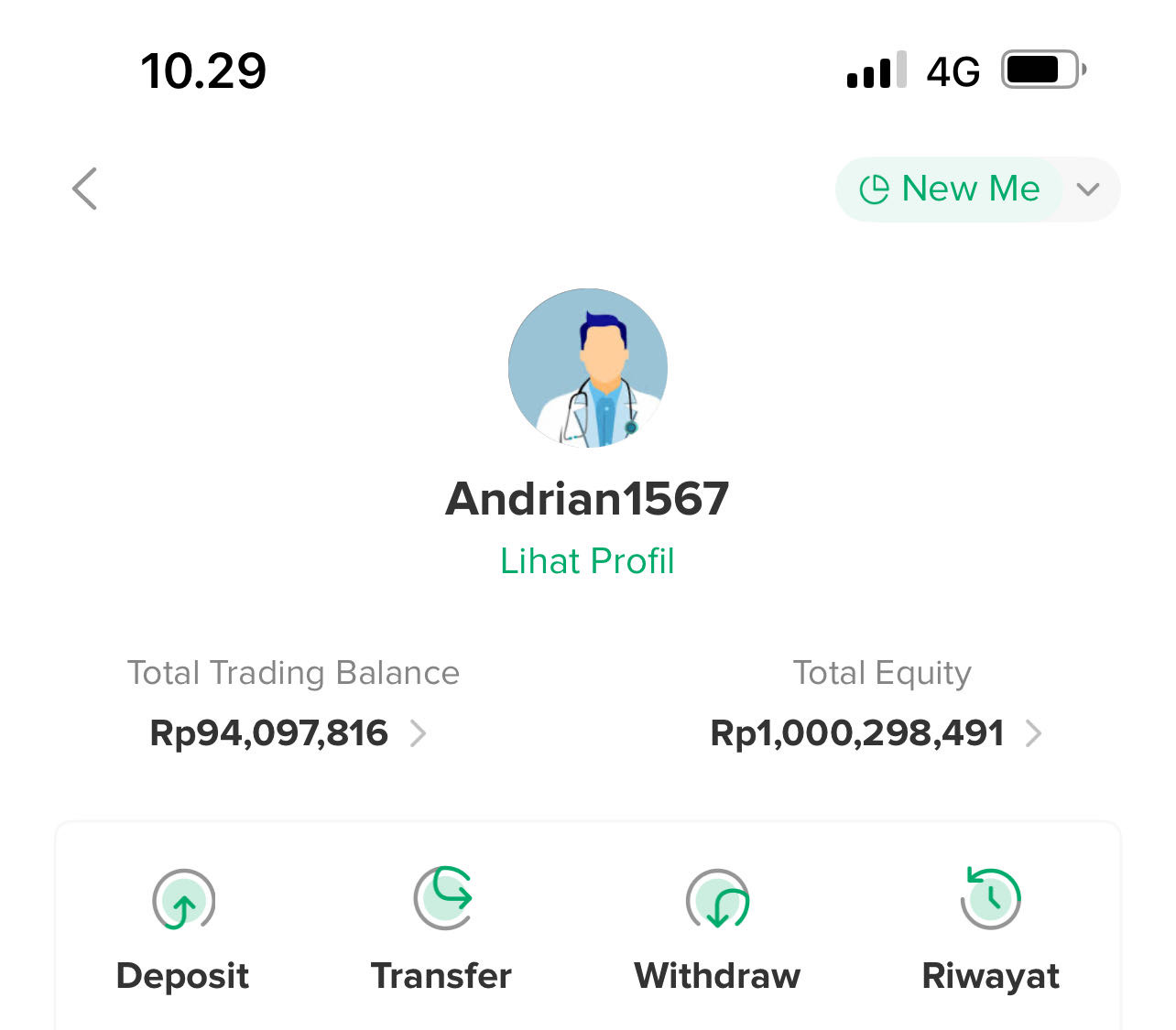1176x1030 pixels.
Task: Open the New Me portfolio chip
Action: click(950, 190)
